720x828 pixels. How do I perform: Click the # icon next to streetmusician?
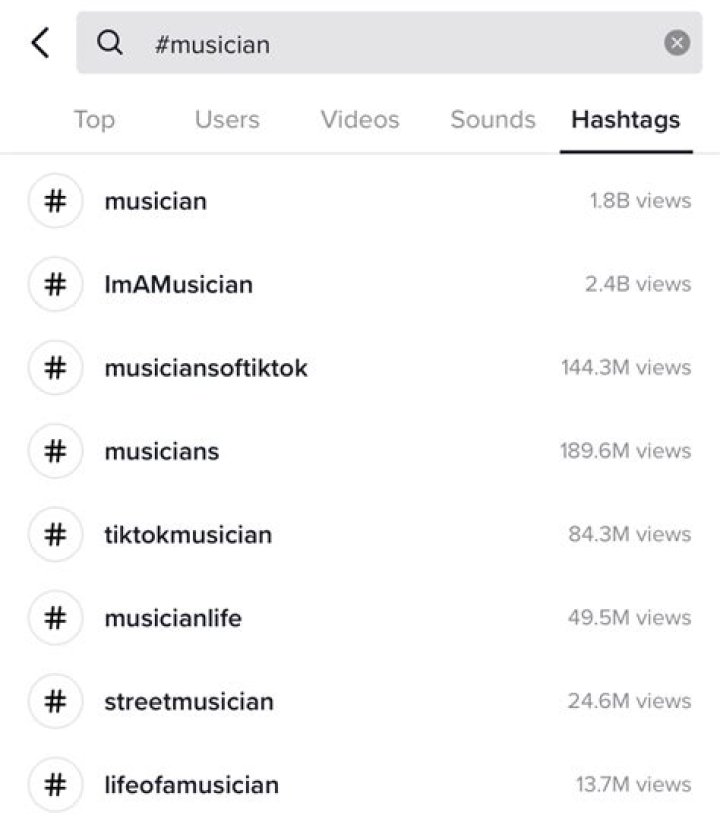tap(55, 701)
